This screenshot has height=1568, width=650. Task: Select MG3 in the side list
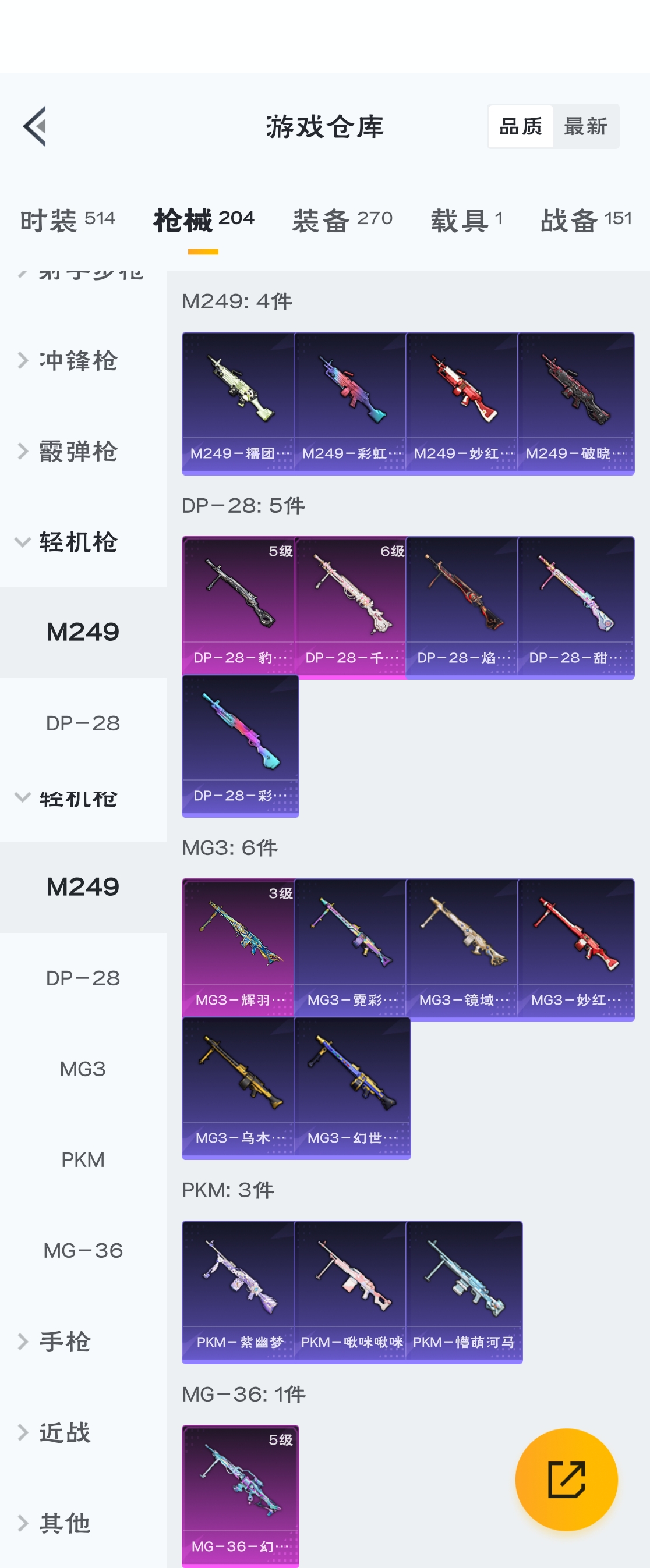tap(83, 1069)
